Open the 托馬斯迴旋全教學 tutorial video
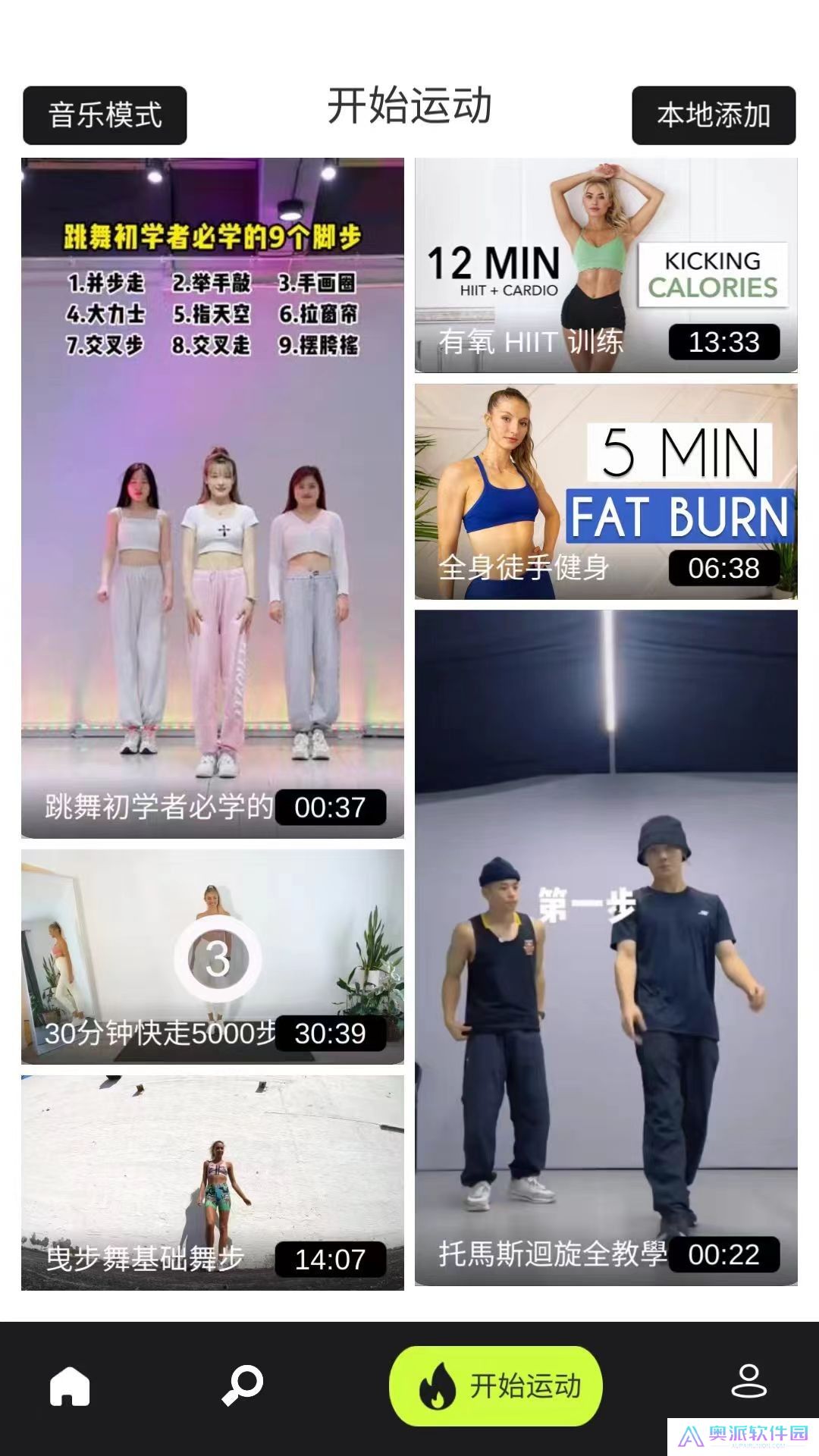This screenshot has width=819, height=1456. click(x=606, y=948)
